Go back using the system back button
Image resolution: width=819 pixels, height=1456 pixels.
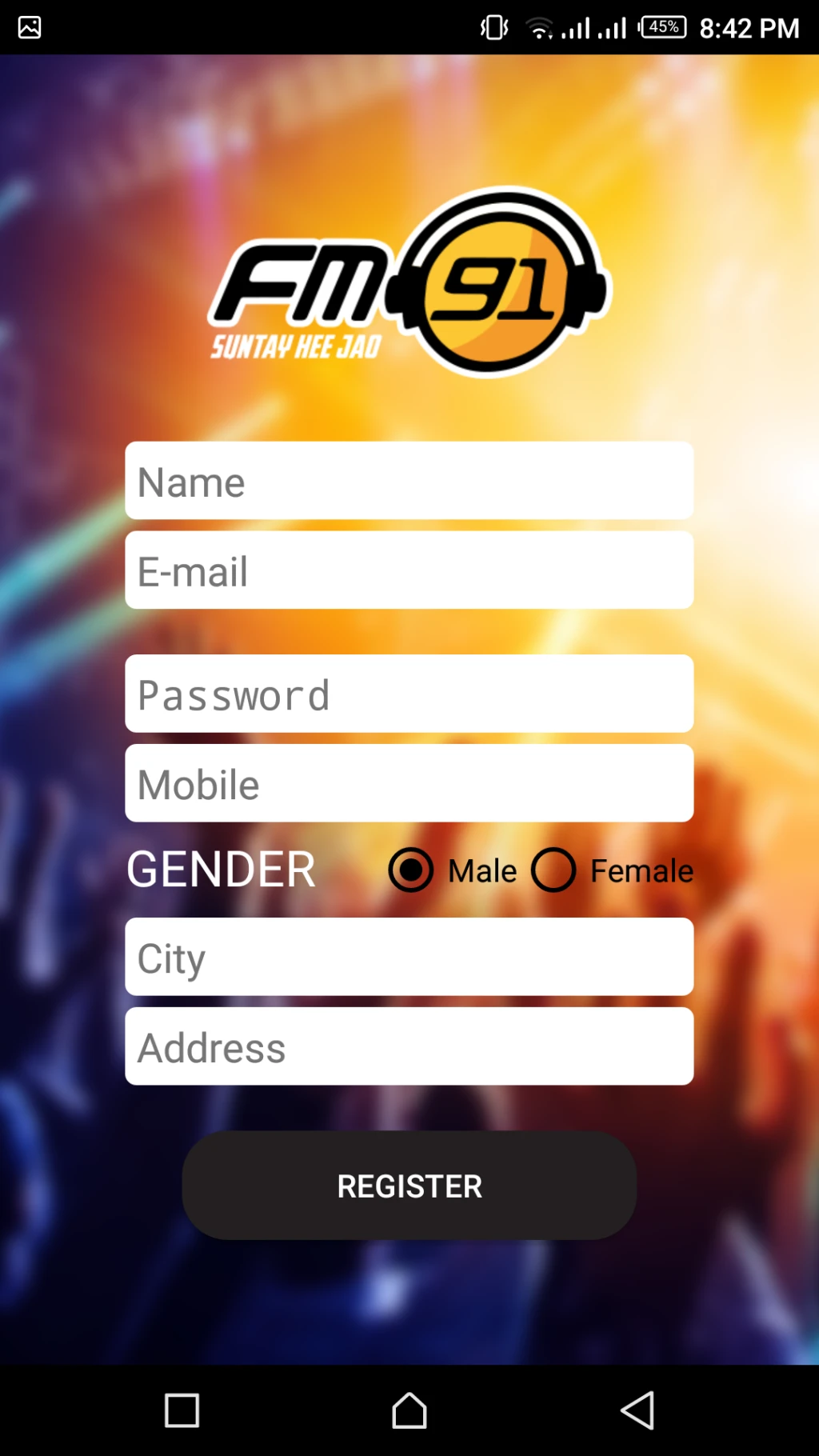coord(637,1410)
